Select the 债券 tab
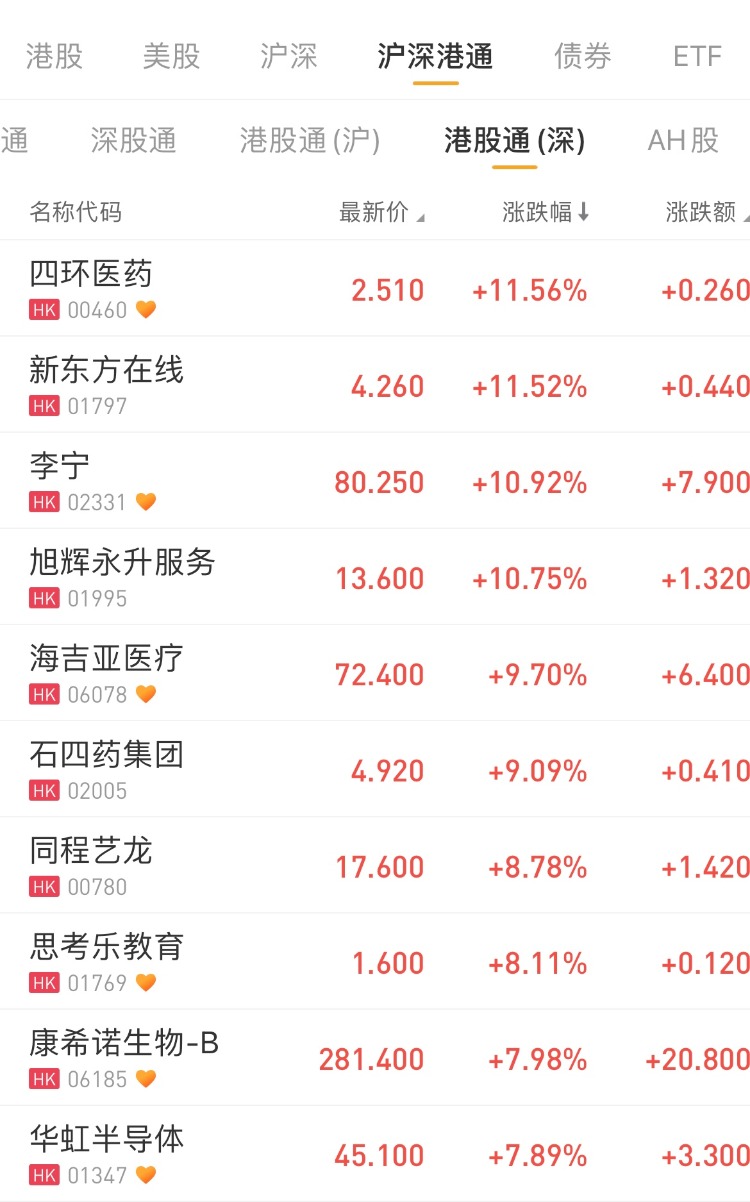The height and width of the screenshot is (1202, 750). (x=582, y=56)
